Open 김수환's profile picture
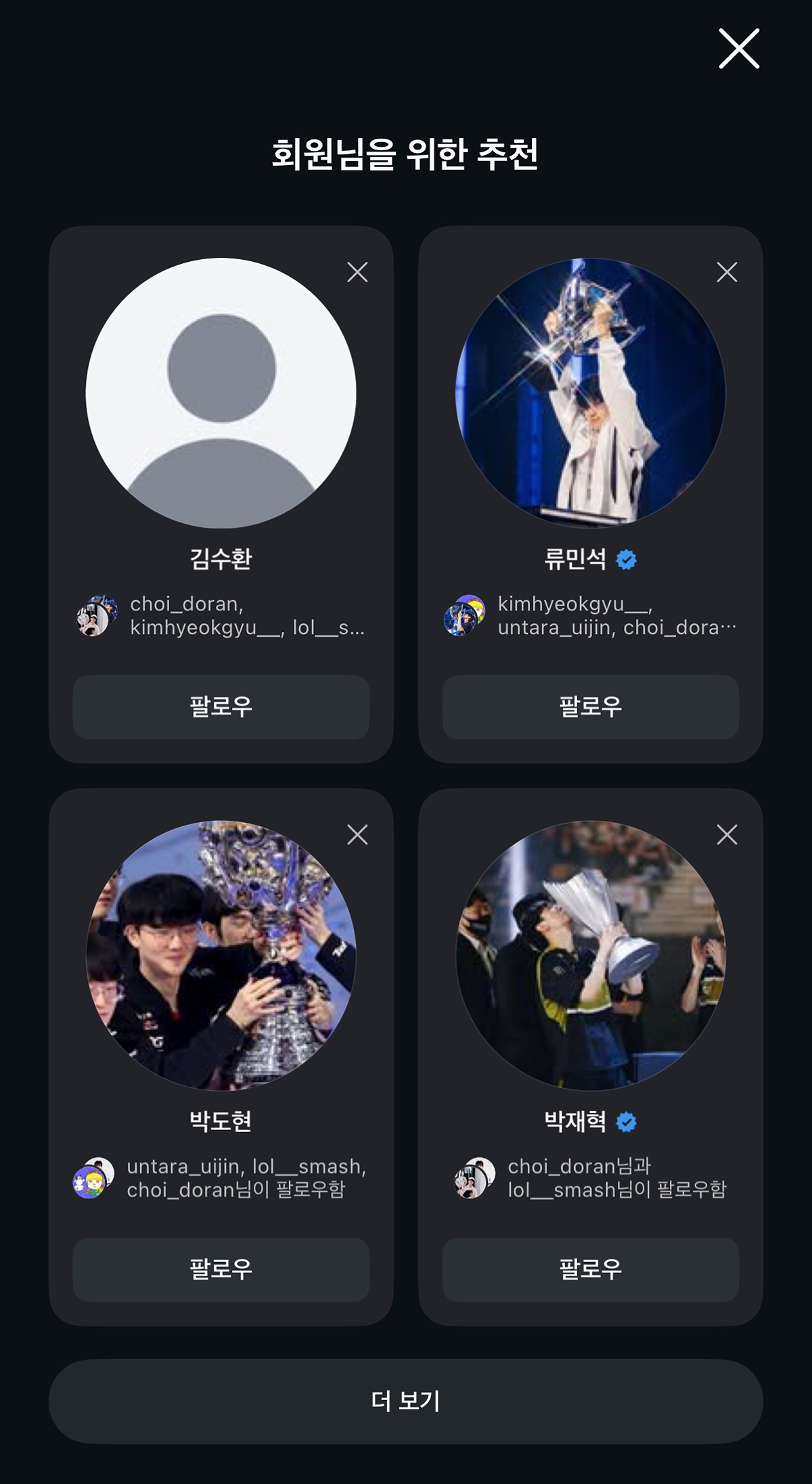812x1484 pixels. pyautogui.click(x=221, y=392)
